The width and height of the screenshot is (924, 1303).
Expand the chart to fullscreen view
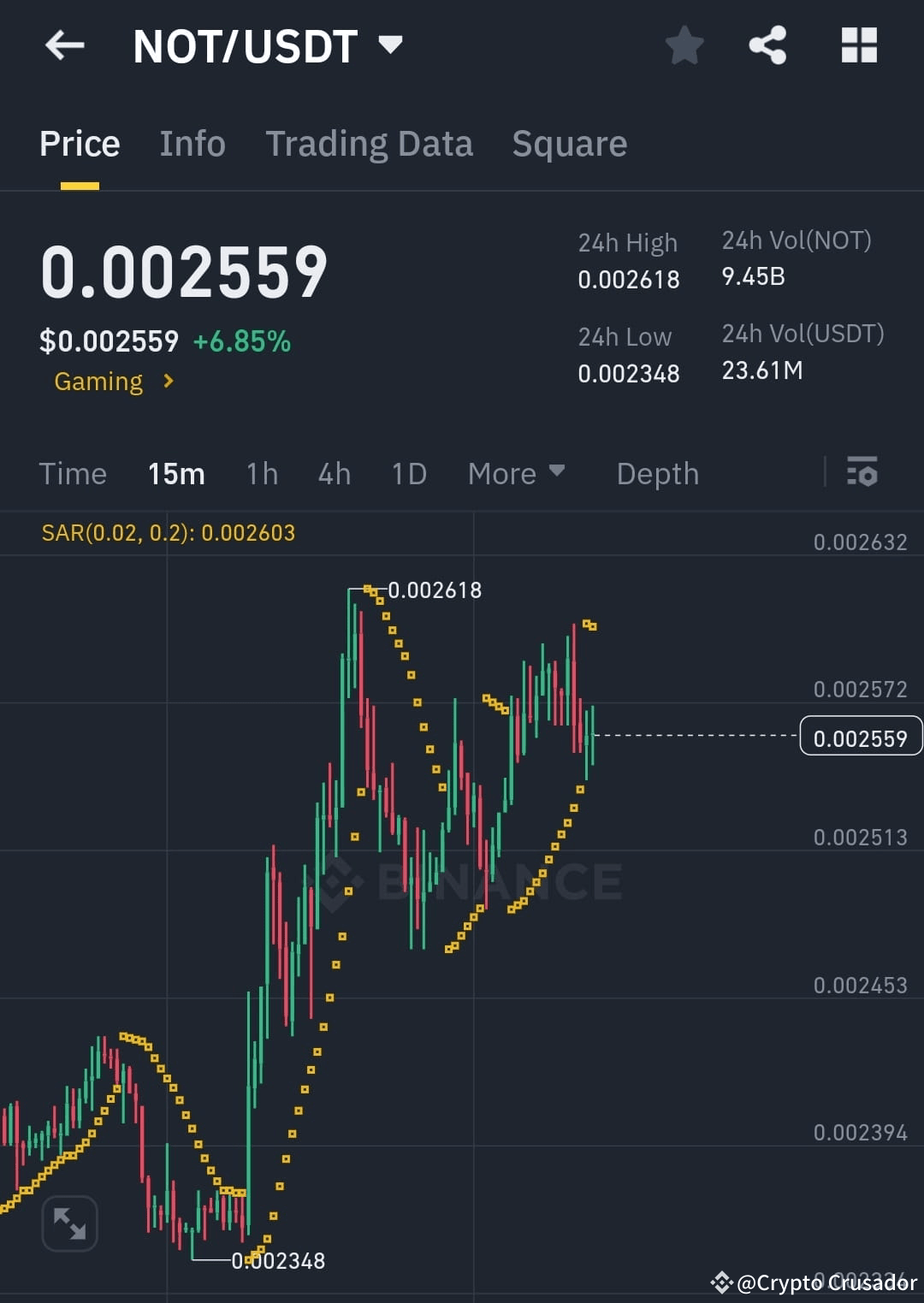click(x=69, y=1223)
